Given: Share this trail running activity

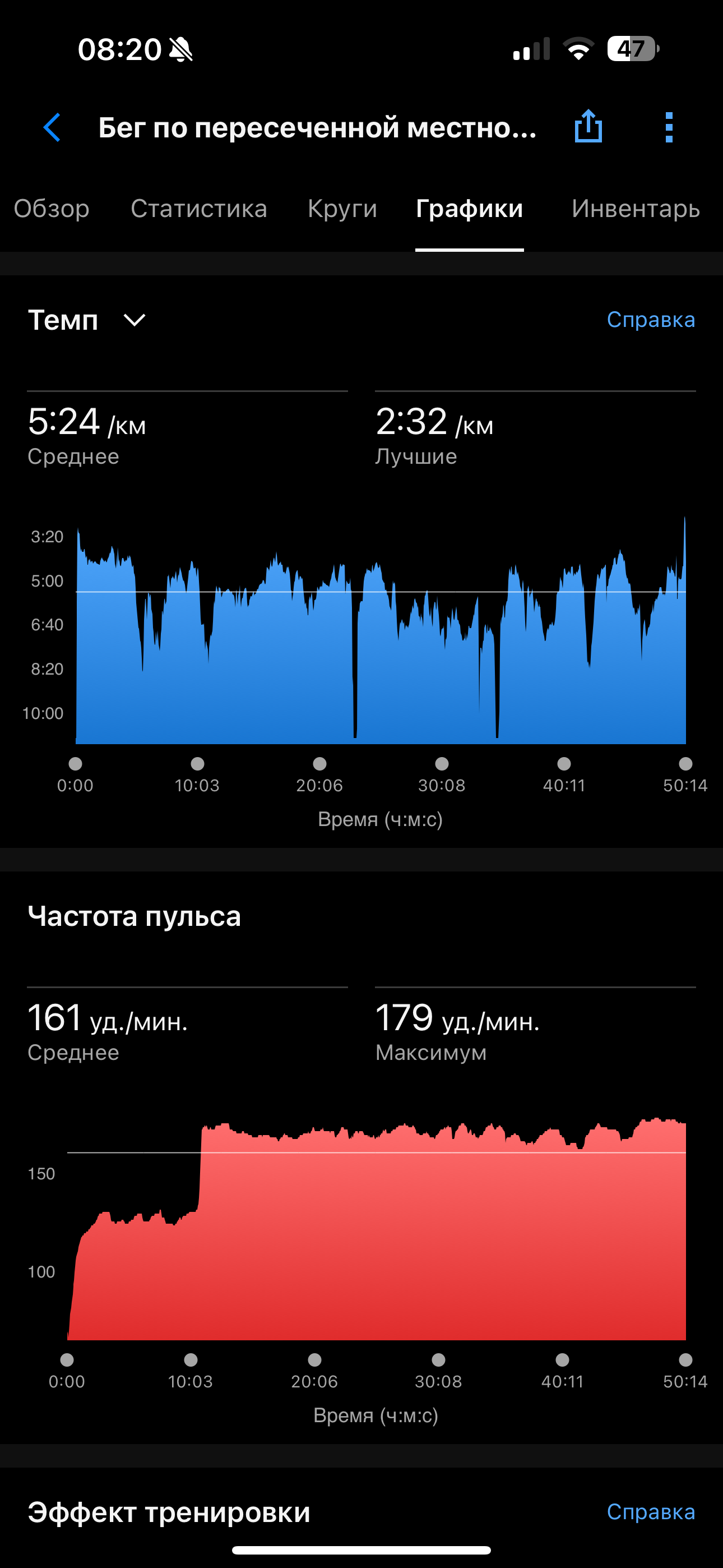Looking at the screenshot, I should click(x=588, y=126).
